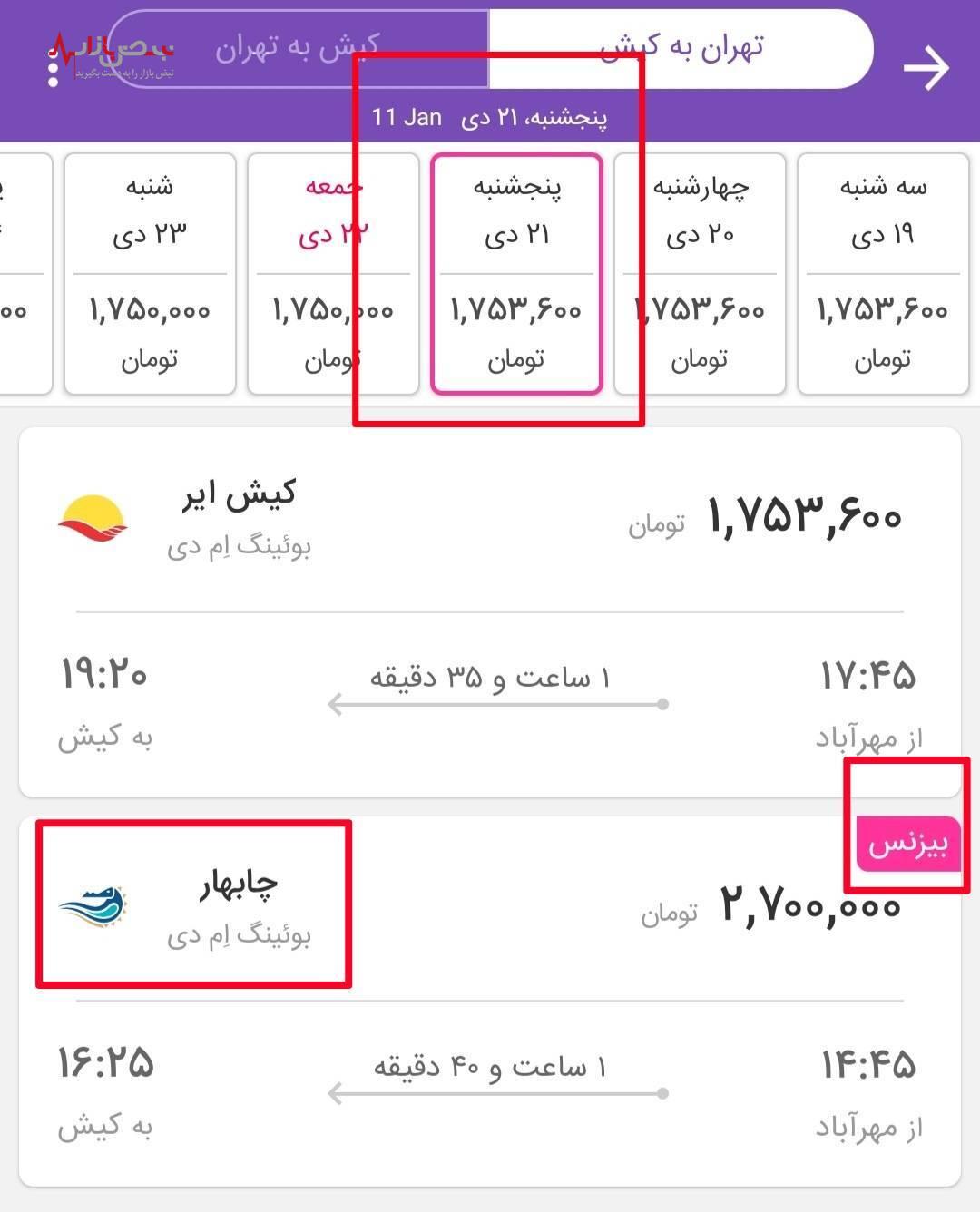Select the سه شنبه ۱۹ دی date card
Image resolution: width=980 pixels, height=1212 pixels.
(x=882, y=273)
